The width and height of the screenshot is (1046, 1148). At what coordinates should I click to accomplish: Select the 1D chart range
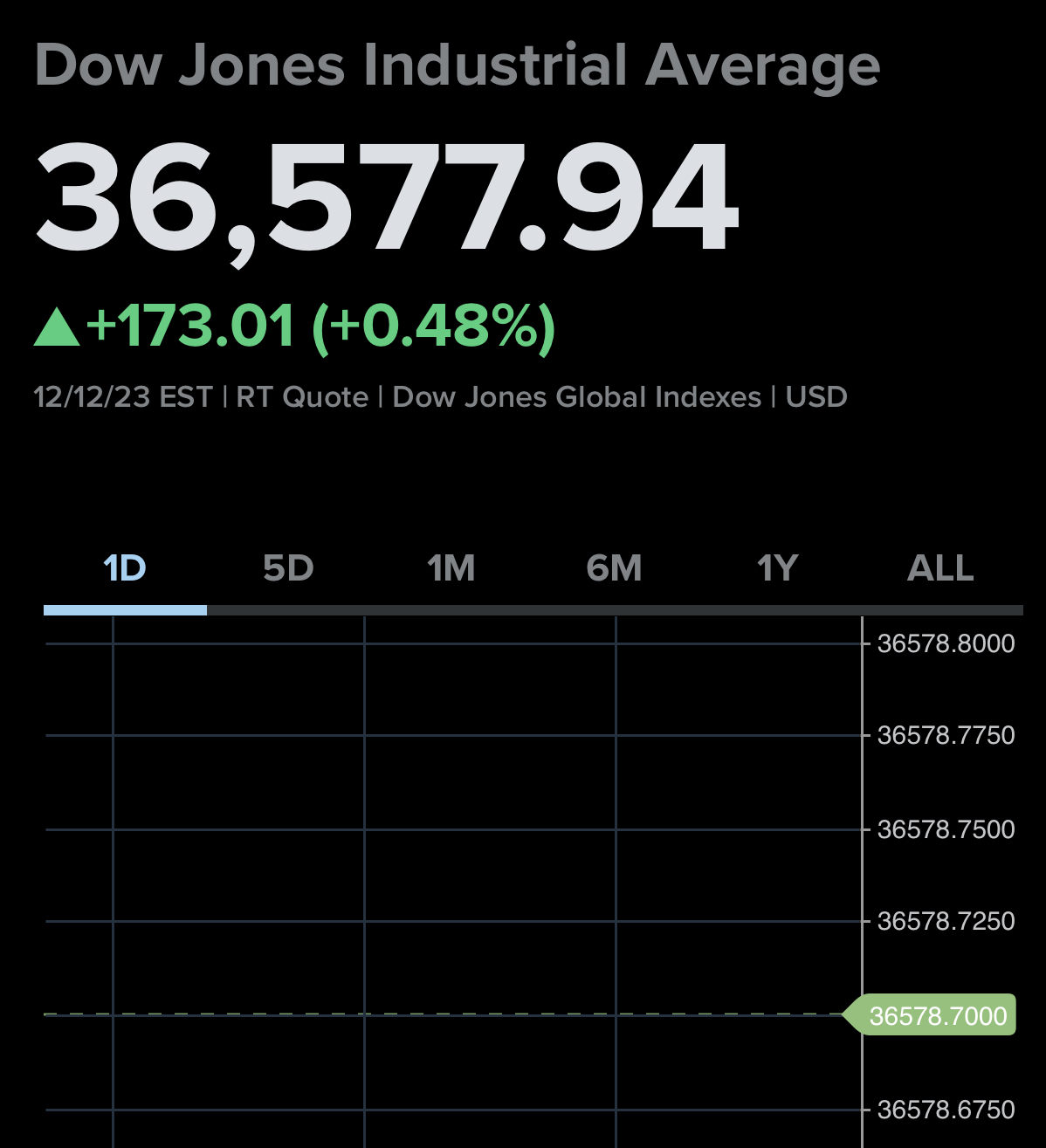(x=125, y=569)
